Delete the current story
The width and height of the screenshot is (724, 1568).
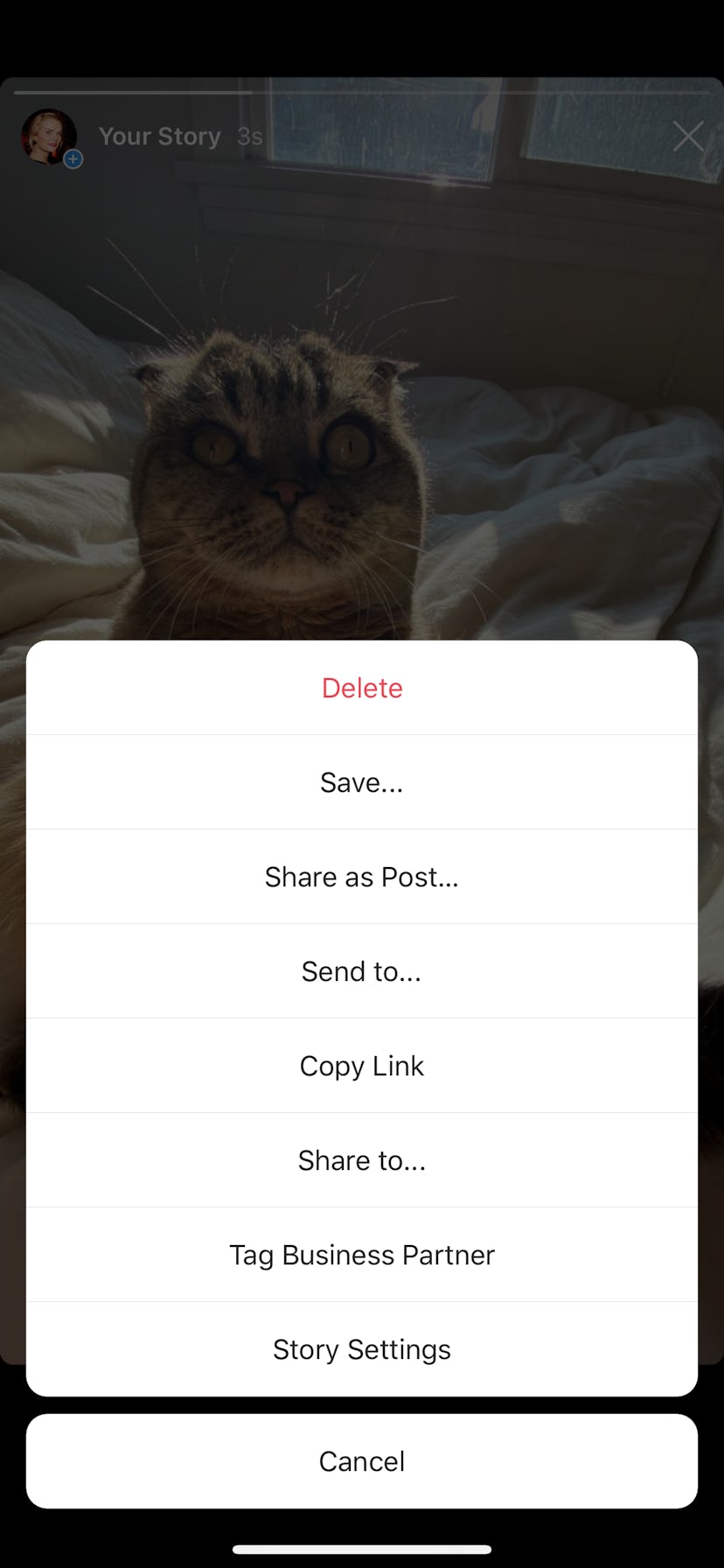pos(361,688)
